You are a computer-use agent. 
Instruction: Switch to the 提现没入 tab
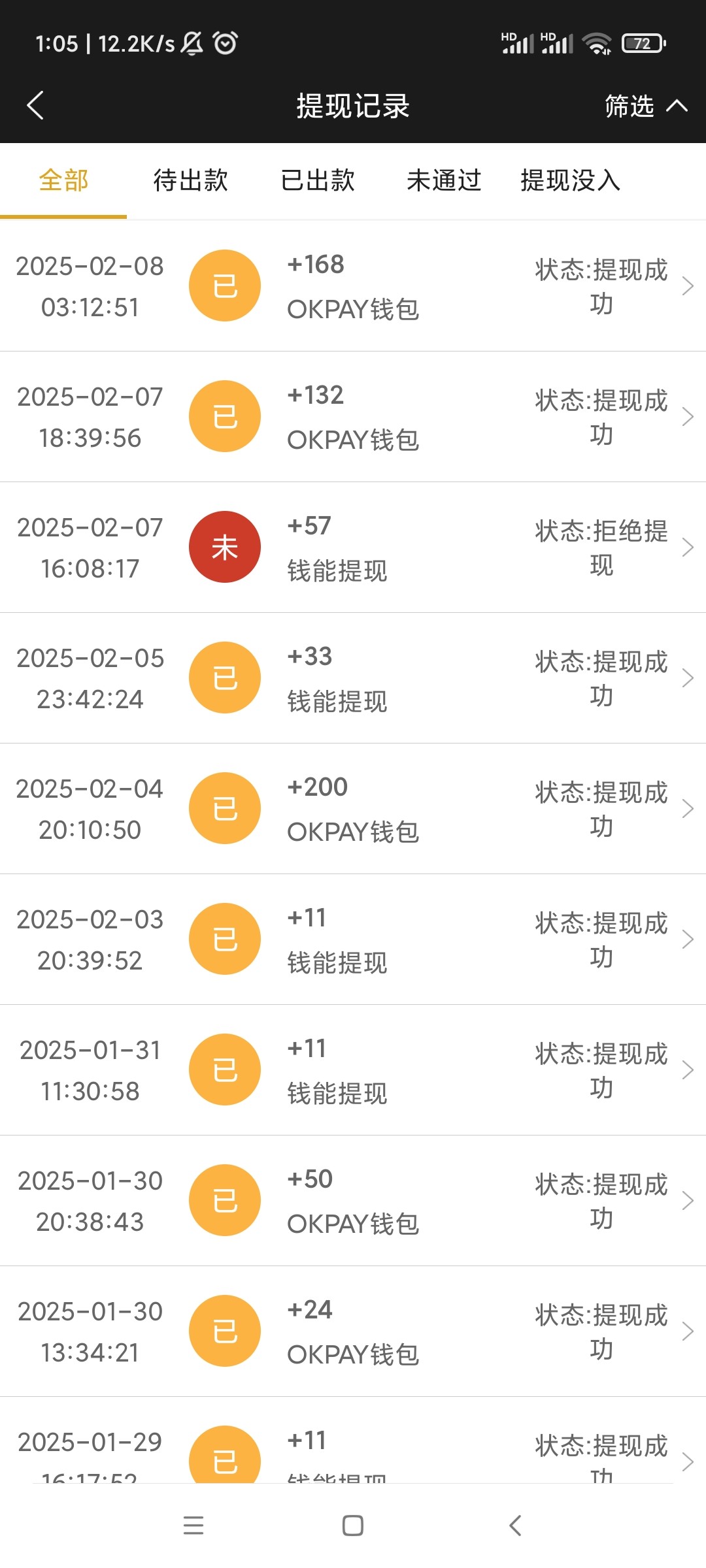click(x=570, y=180)
